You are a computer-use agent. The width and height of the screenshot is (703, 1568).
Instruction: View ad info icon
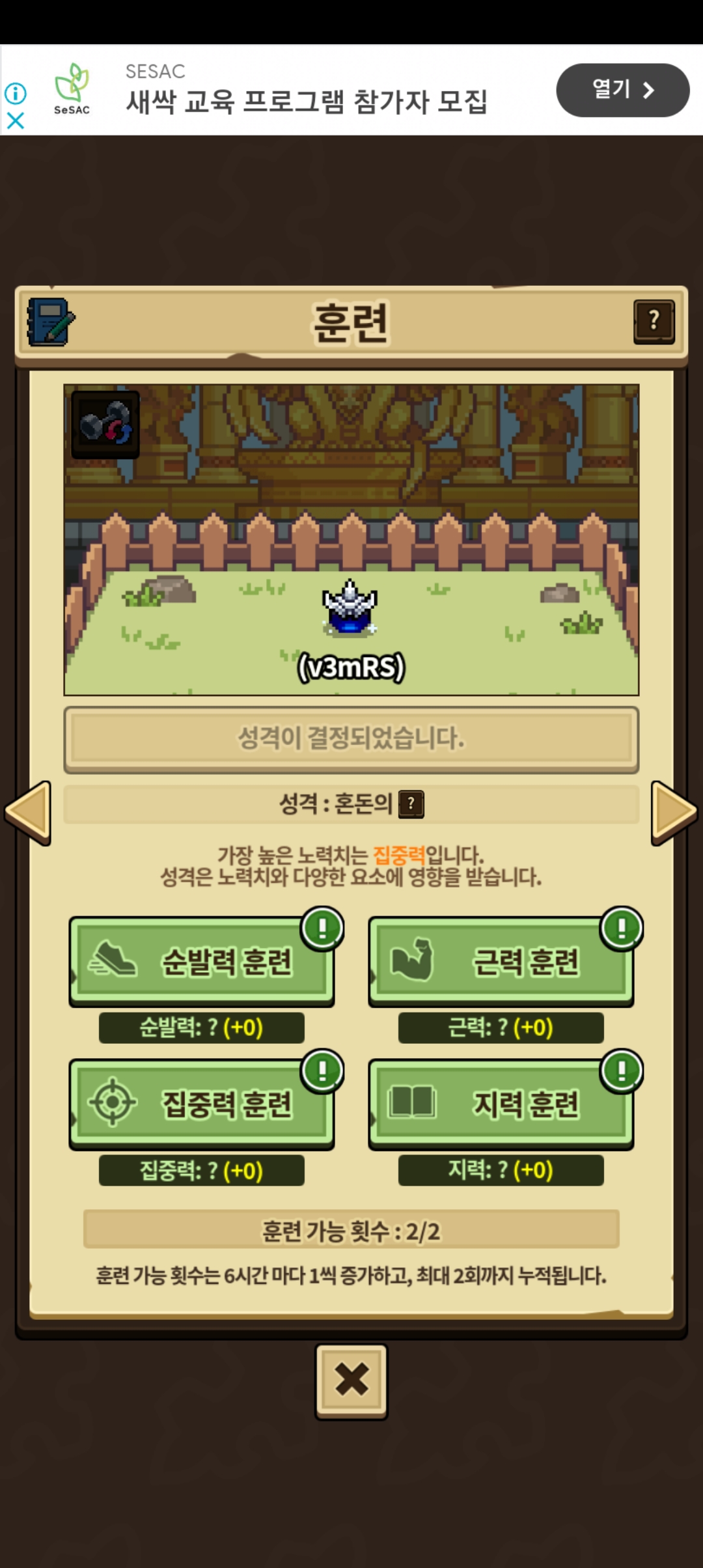16,94
